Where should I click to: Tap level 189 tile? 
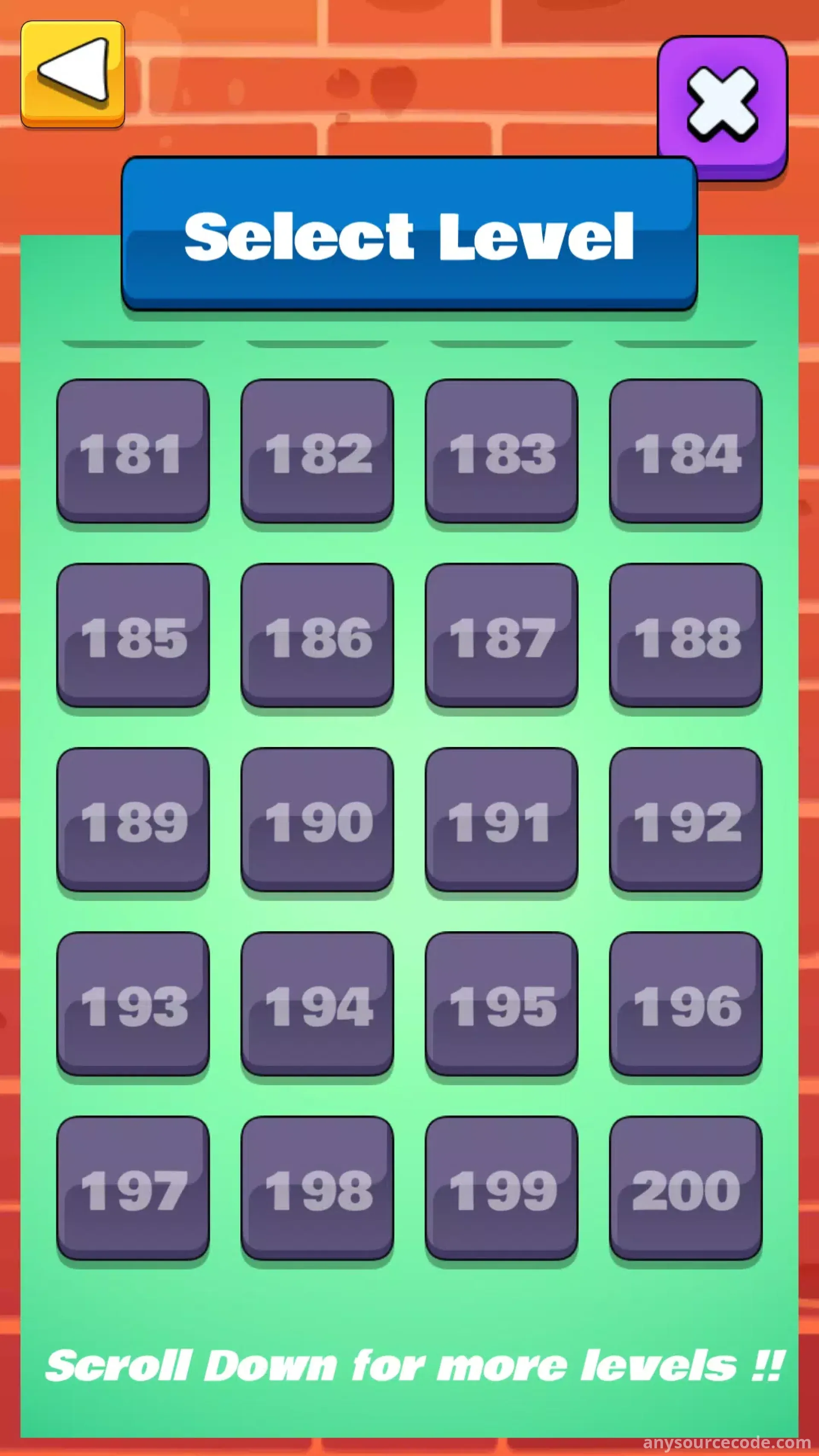pyautogui.click(x=133, y=820)
